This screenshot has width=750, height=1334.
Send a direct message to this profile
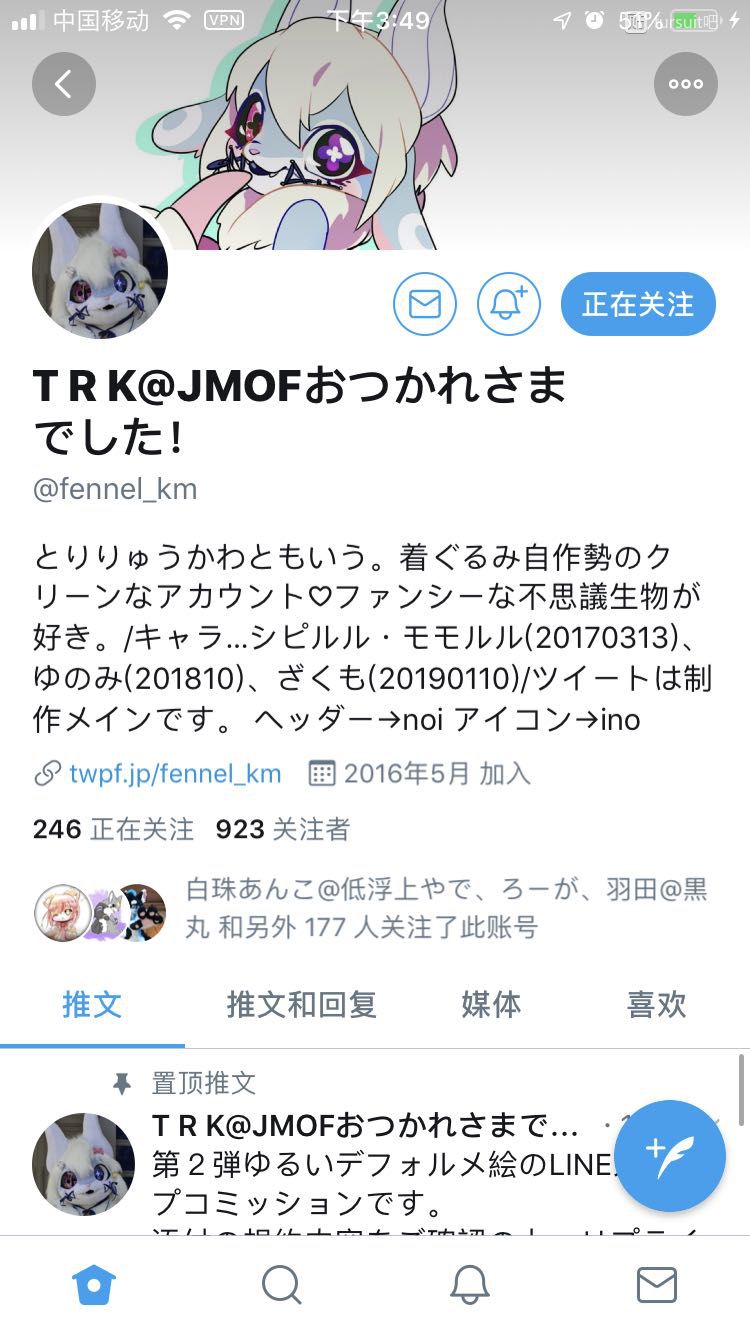coord(425,304)
